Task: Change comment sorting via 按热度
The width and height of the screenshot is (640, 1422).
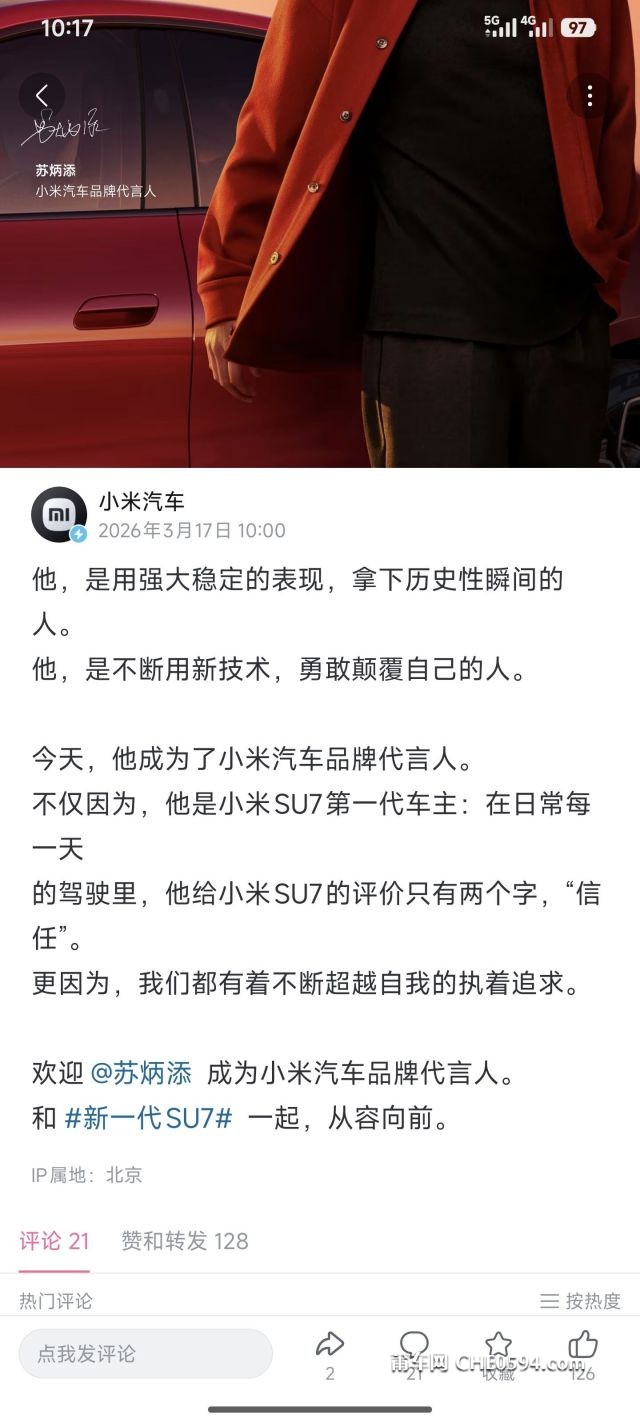Action: coord(581,1301)
